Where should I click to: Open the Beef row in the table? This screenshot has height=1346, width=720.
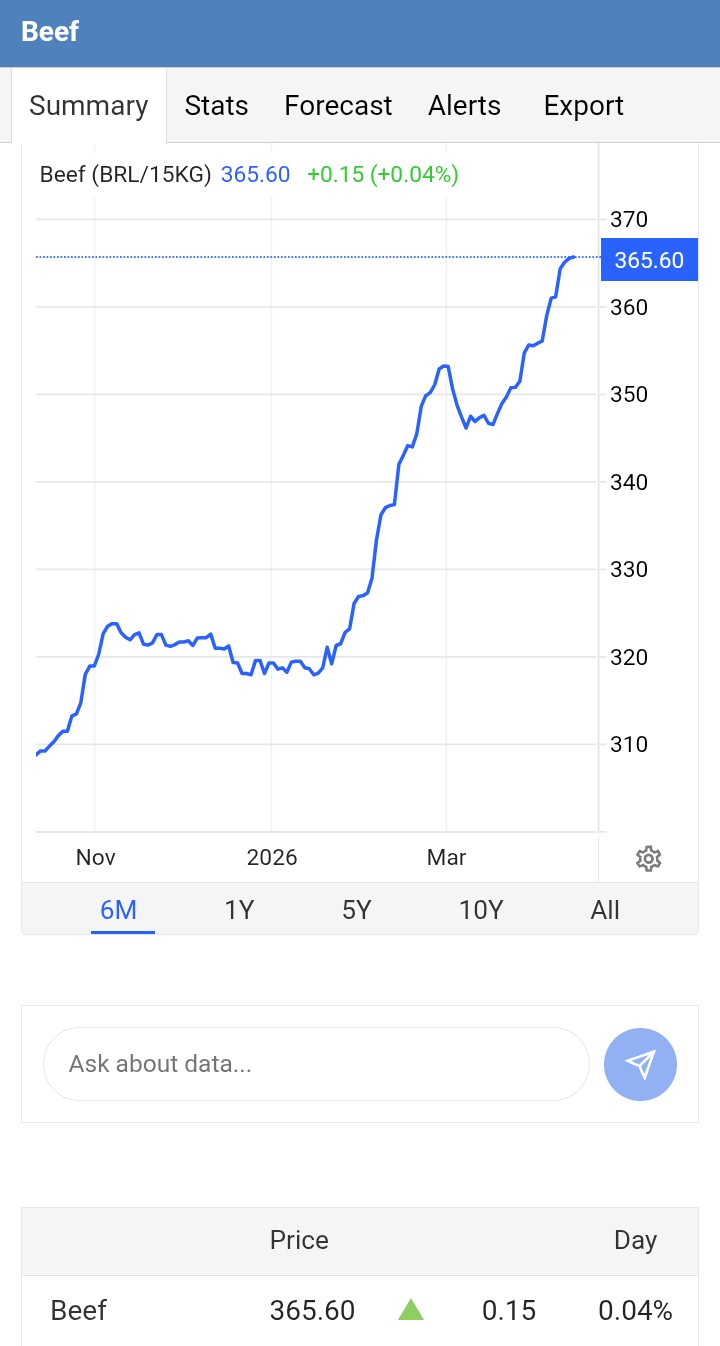coord(79,1310)
